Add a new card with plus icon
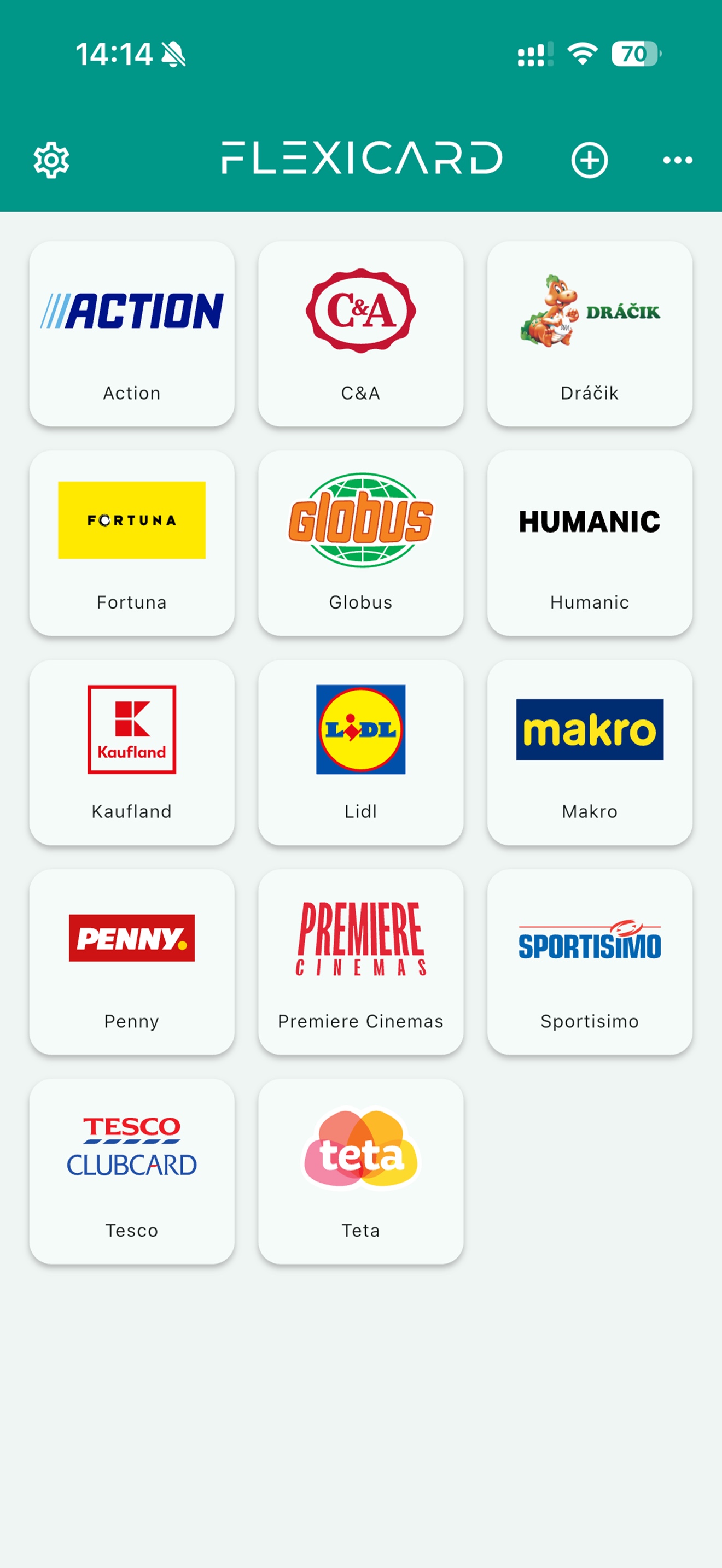Image resolution: width=722 pixels, height=1568 pixels. coord(589,160)
